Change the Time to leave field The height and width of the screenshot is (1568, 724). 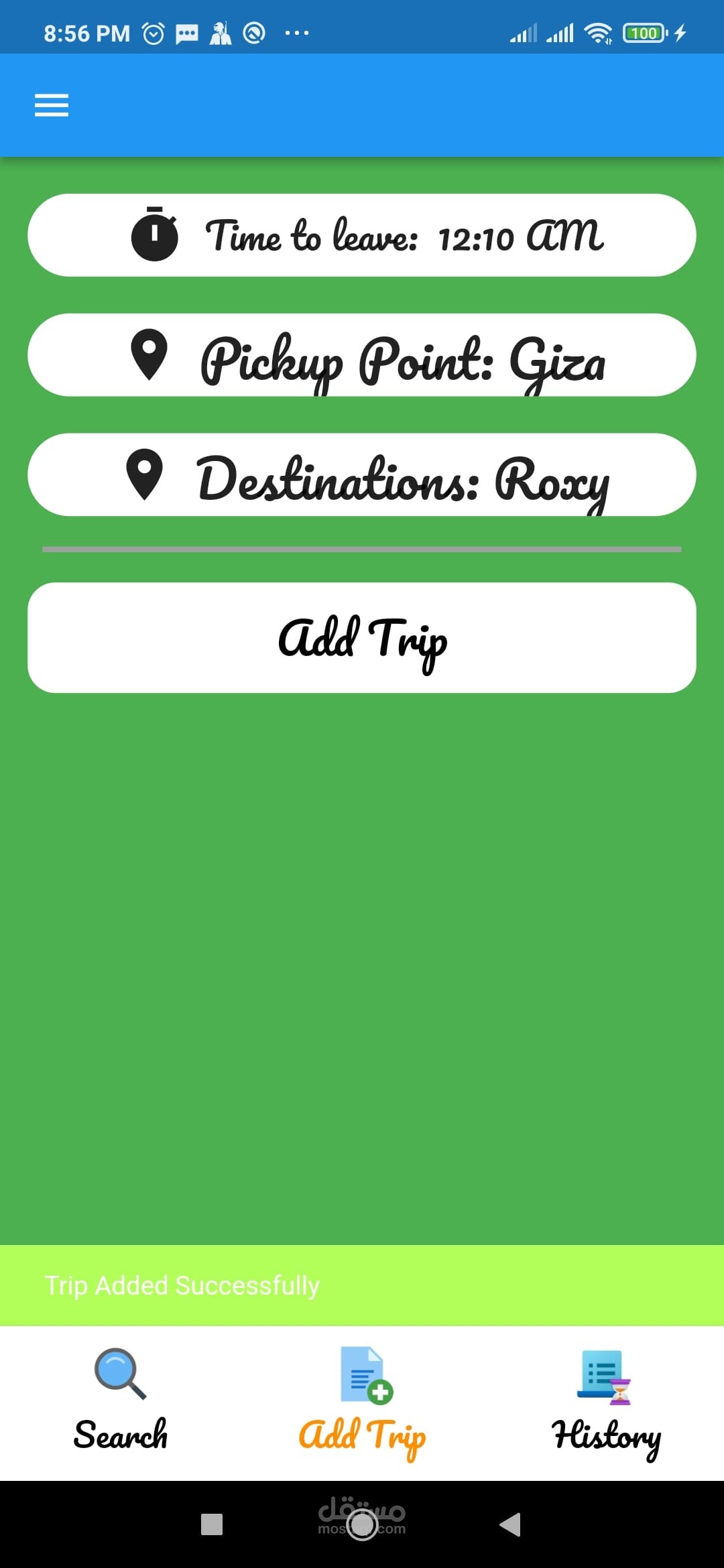click(x=362, y=235)
